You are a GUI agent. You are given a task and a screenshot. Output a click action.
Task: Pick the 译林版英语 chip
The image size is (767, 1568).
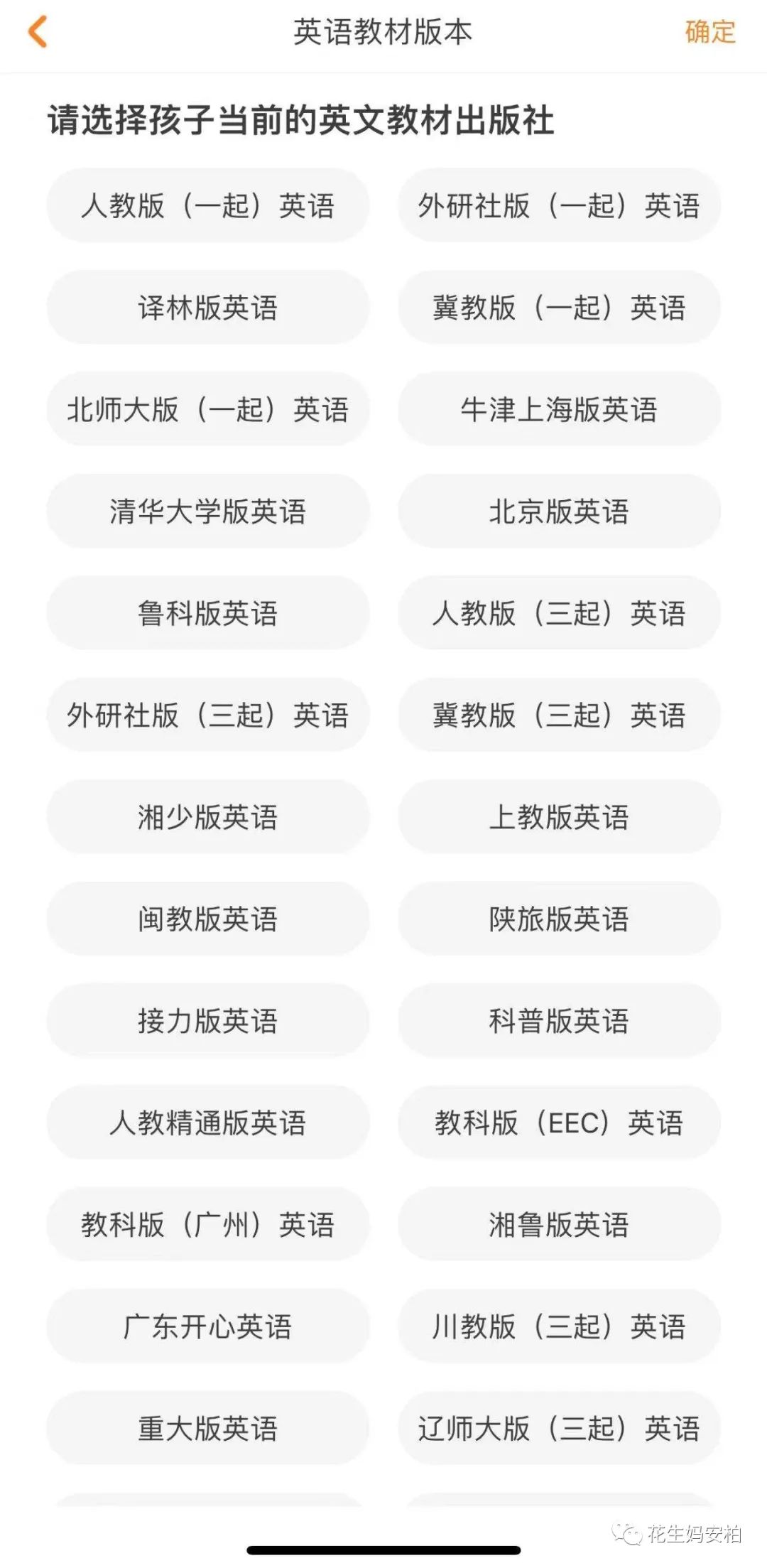pyautogui.click(x=207, y=307)
